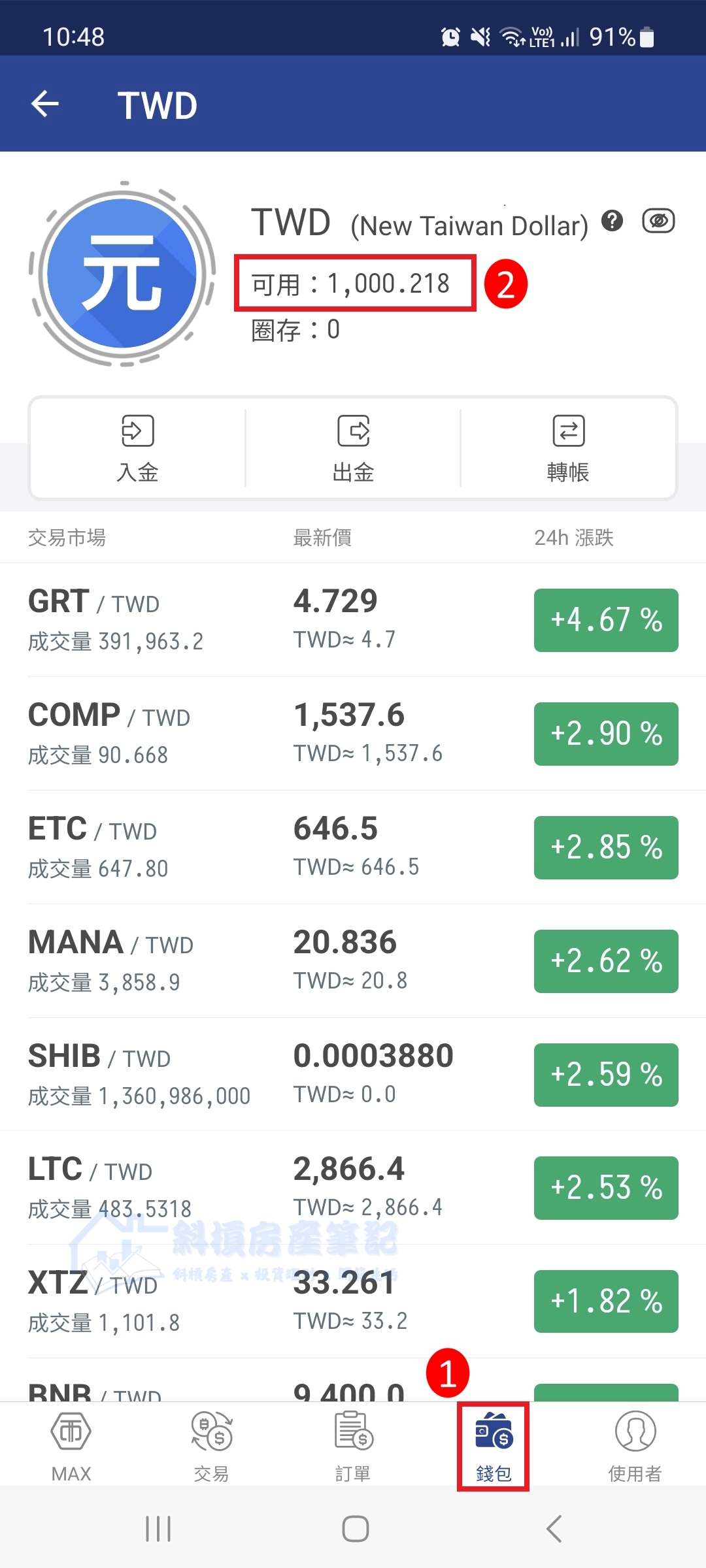Switch to the 交易 trade tab
Viewport: 706px width, 1568px height.
(212, 1445)
